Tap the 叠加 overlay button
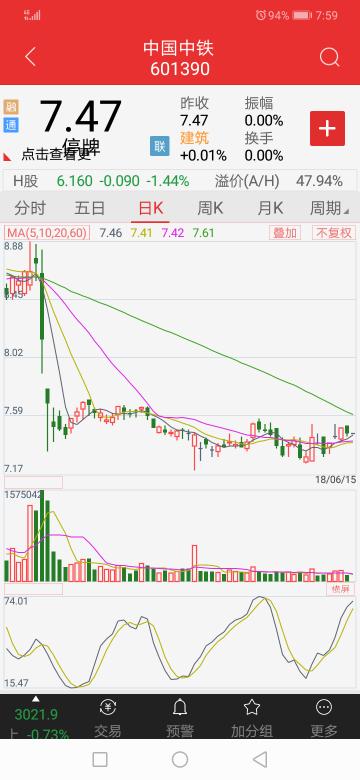This screenshot has height=780, width=360. (285, 232)
